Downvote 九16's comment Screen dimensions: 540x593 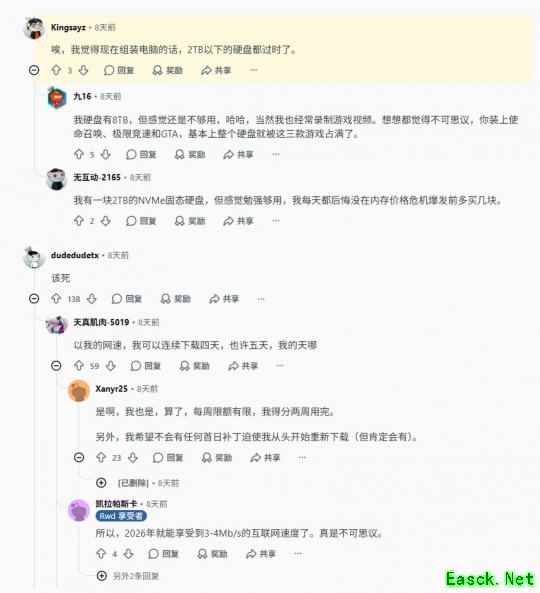click(106, 154)
